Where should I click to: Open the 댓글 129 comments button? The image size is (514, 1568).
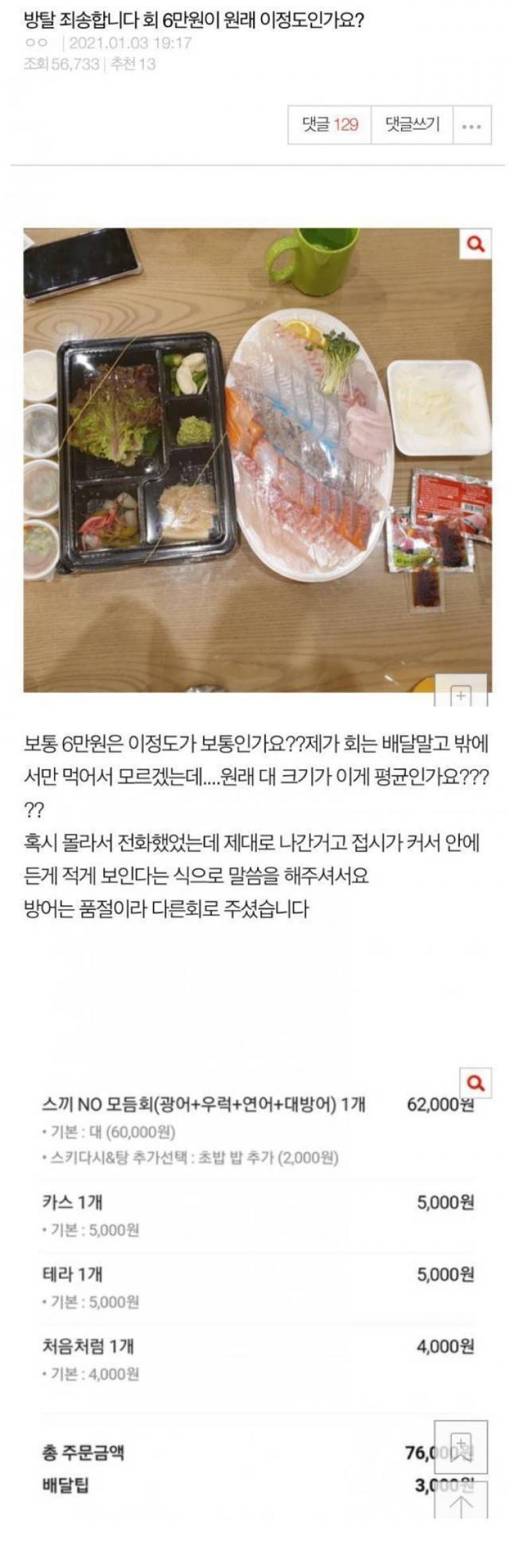click(330, 125)
